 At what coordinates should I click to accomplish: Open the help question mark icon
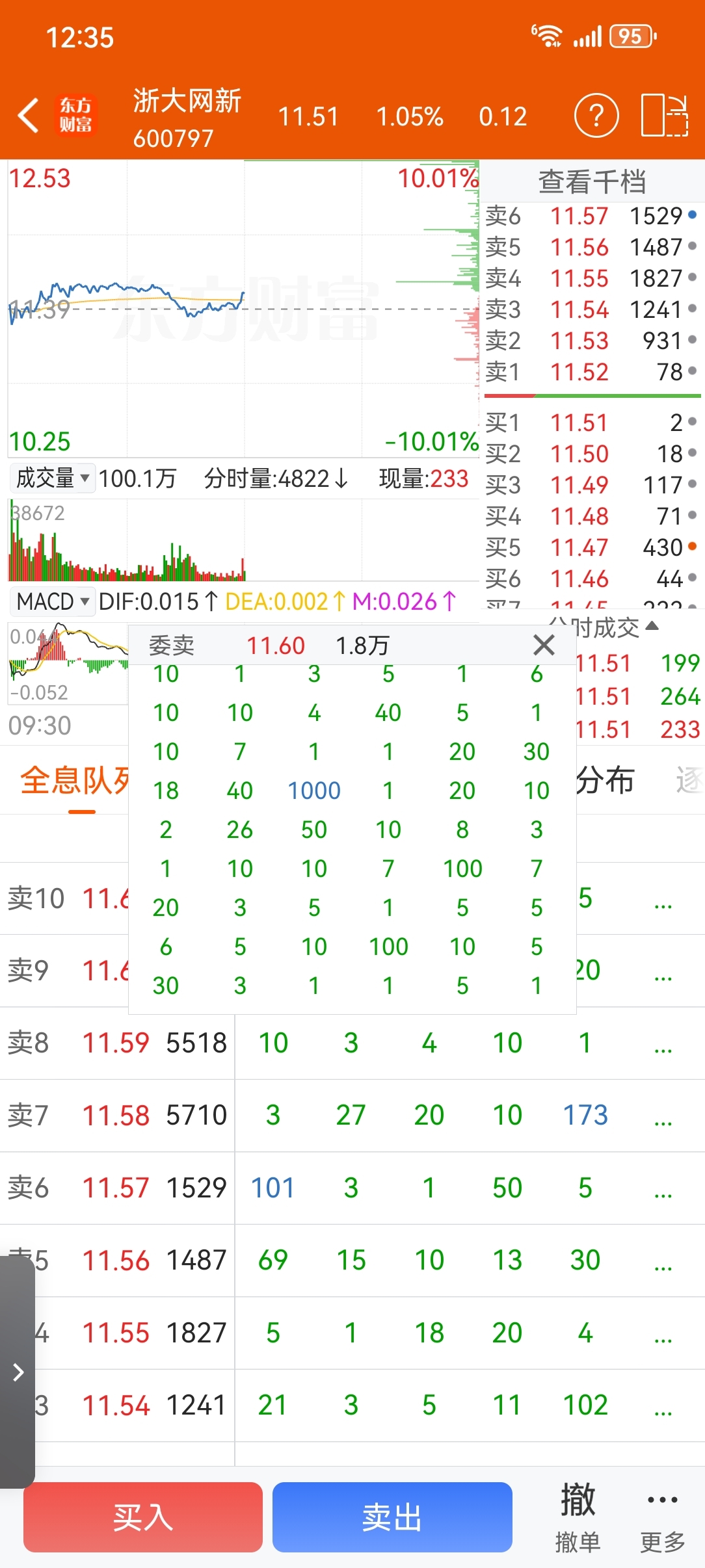(596, 116)
